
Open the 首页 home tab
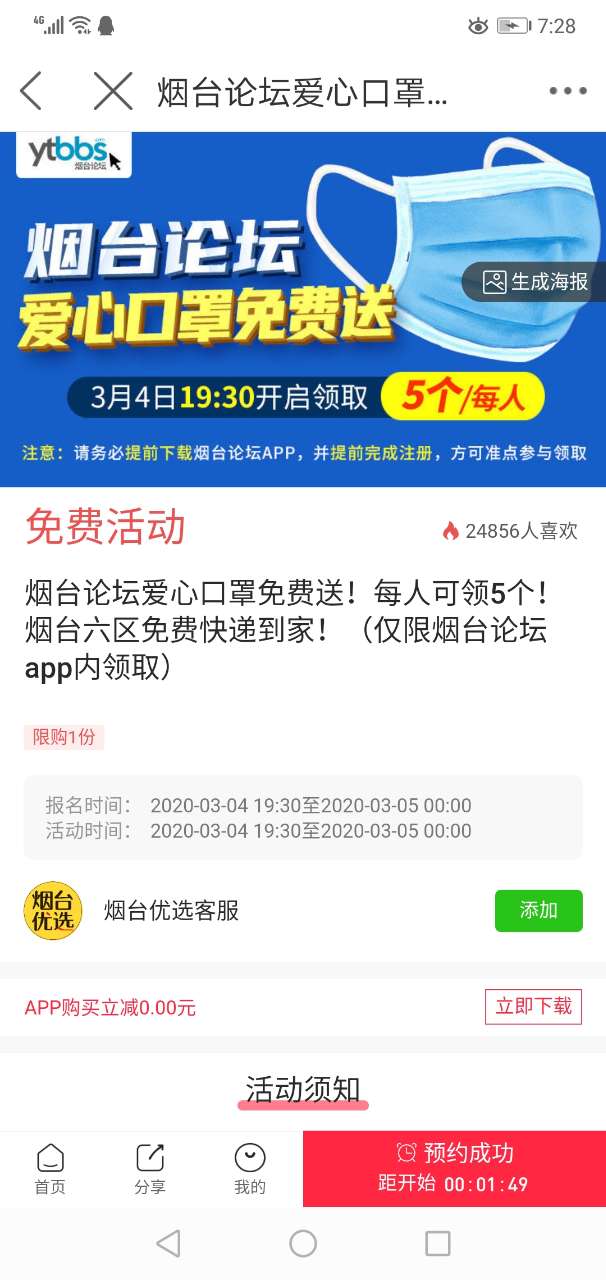[50, 1169]
